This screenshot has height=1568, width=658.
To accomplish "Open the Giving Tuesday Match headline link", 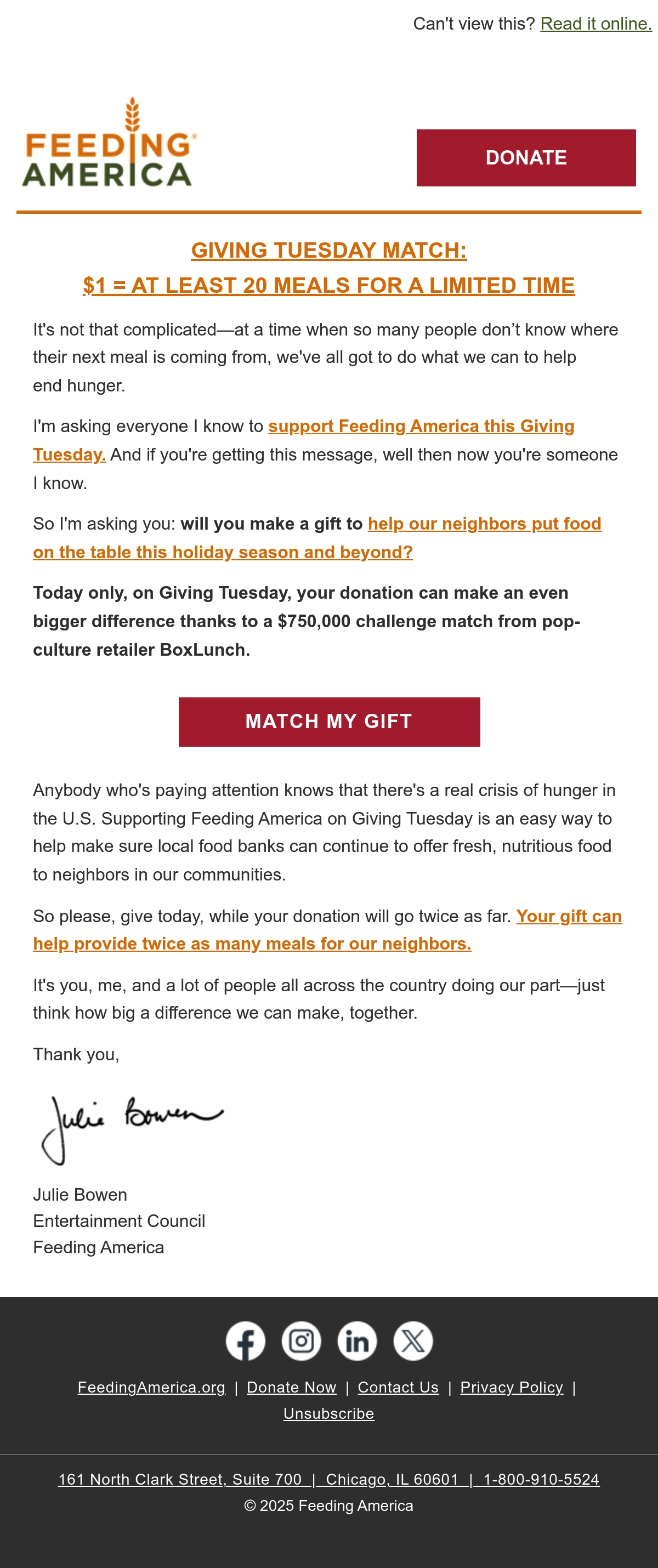I will coord(328,268).
